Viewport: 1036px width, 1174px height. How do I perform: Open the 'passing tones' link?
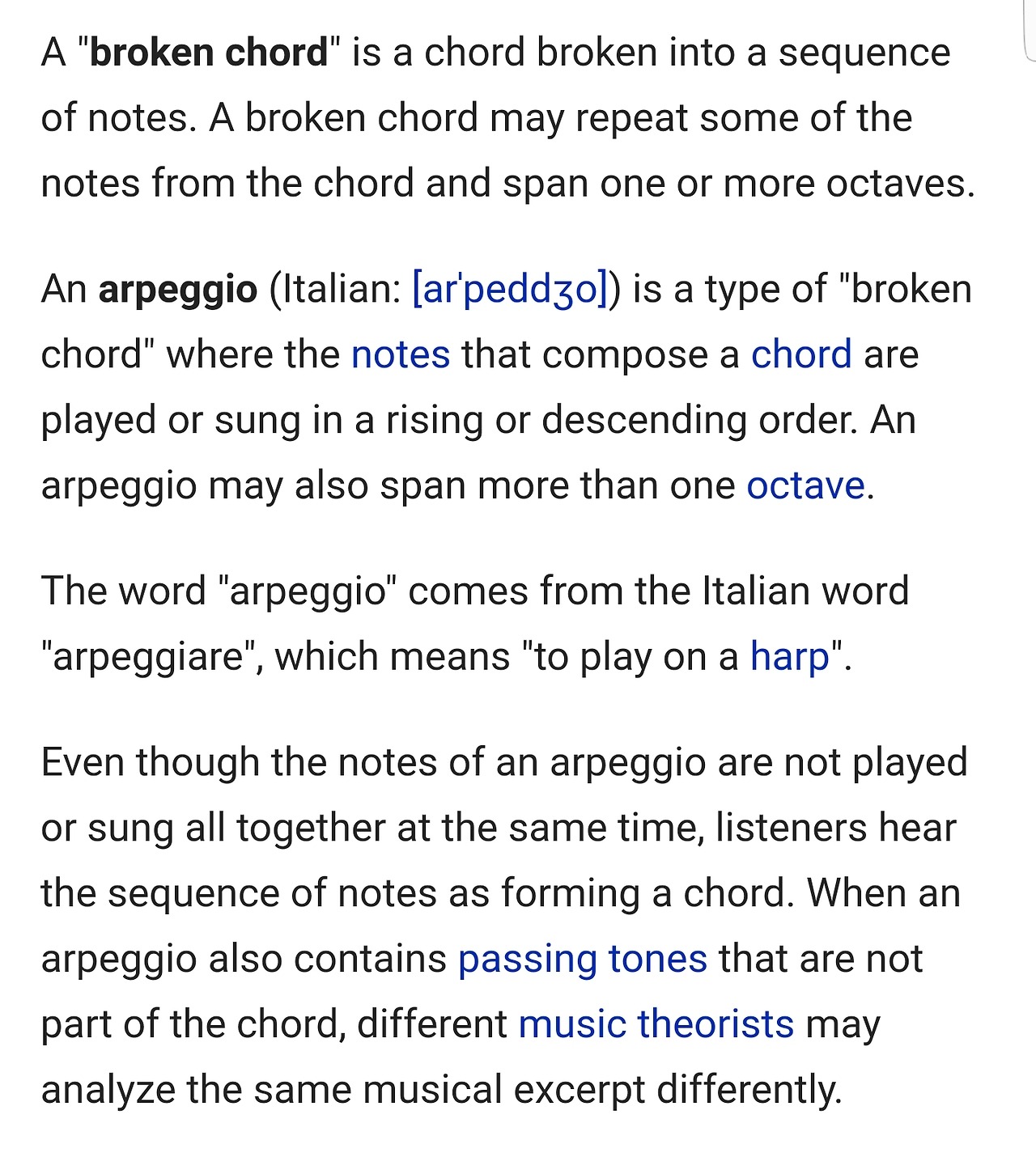tap(583, 960)
